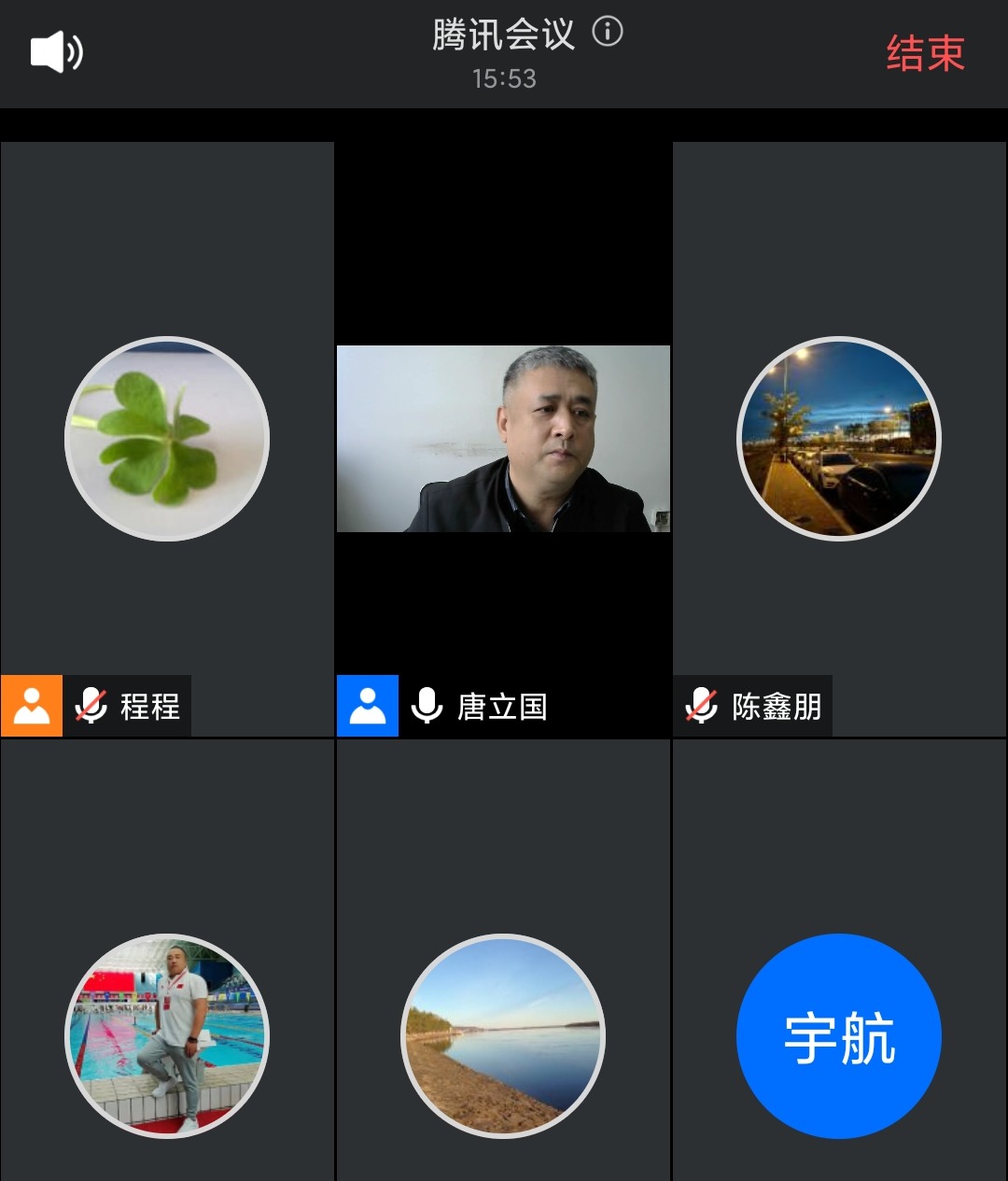
Task: Select the lake sunset avatar participant tile
Action: pos(503,1036)
